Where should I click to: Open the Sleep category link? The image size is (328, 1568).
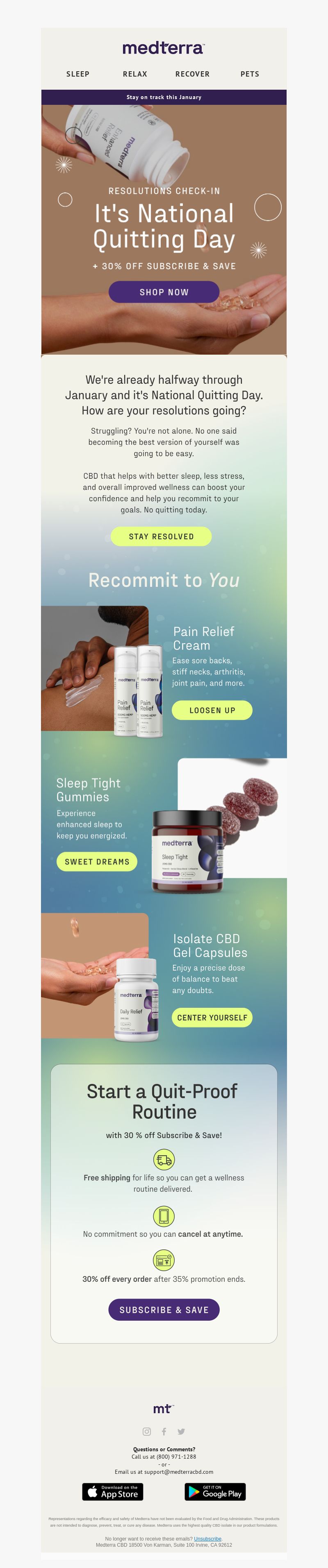click(x=78, y=74)
